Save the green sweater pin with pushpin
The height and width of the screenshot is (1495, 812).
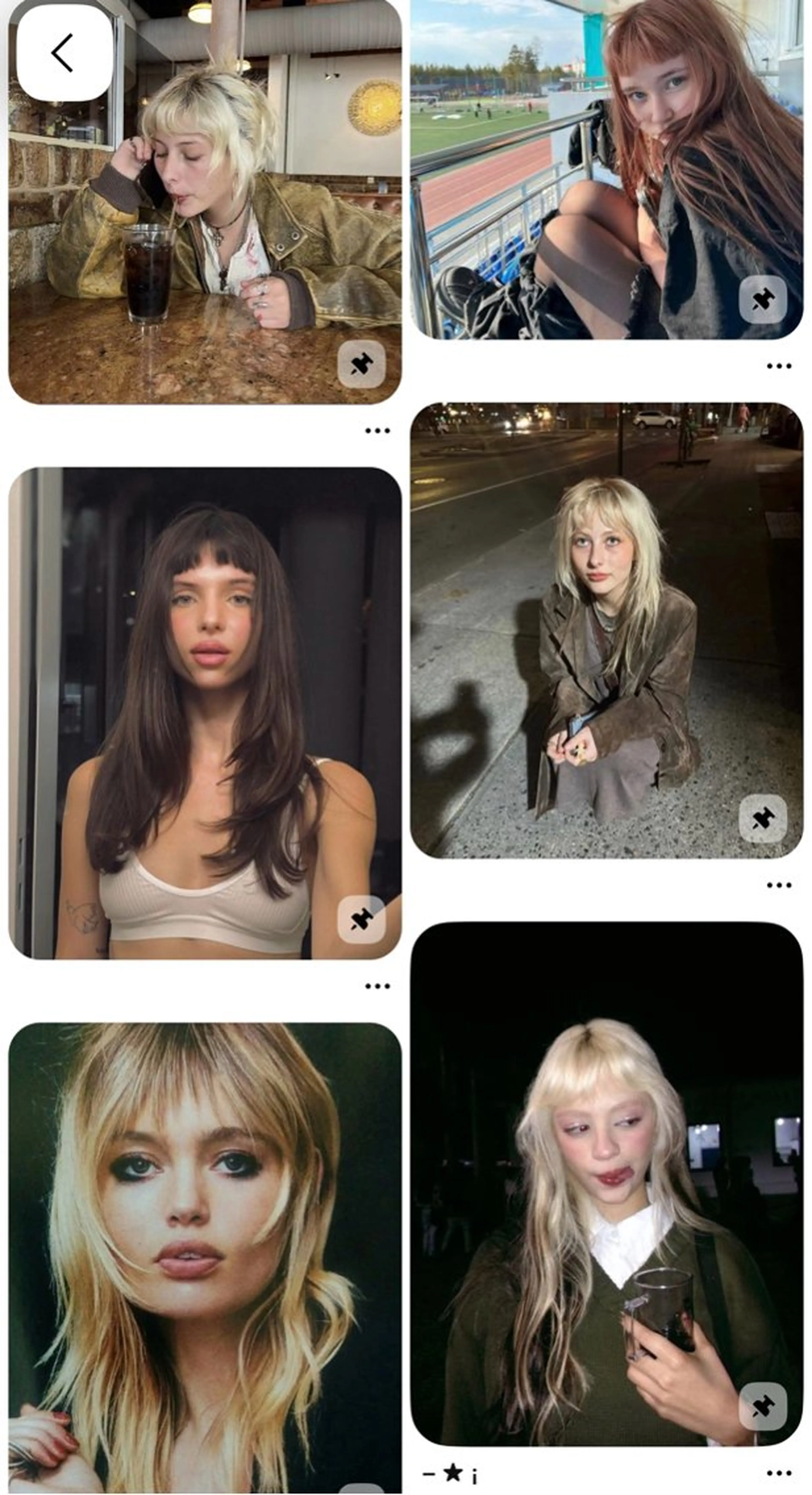coord(763,1406)
